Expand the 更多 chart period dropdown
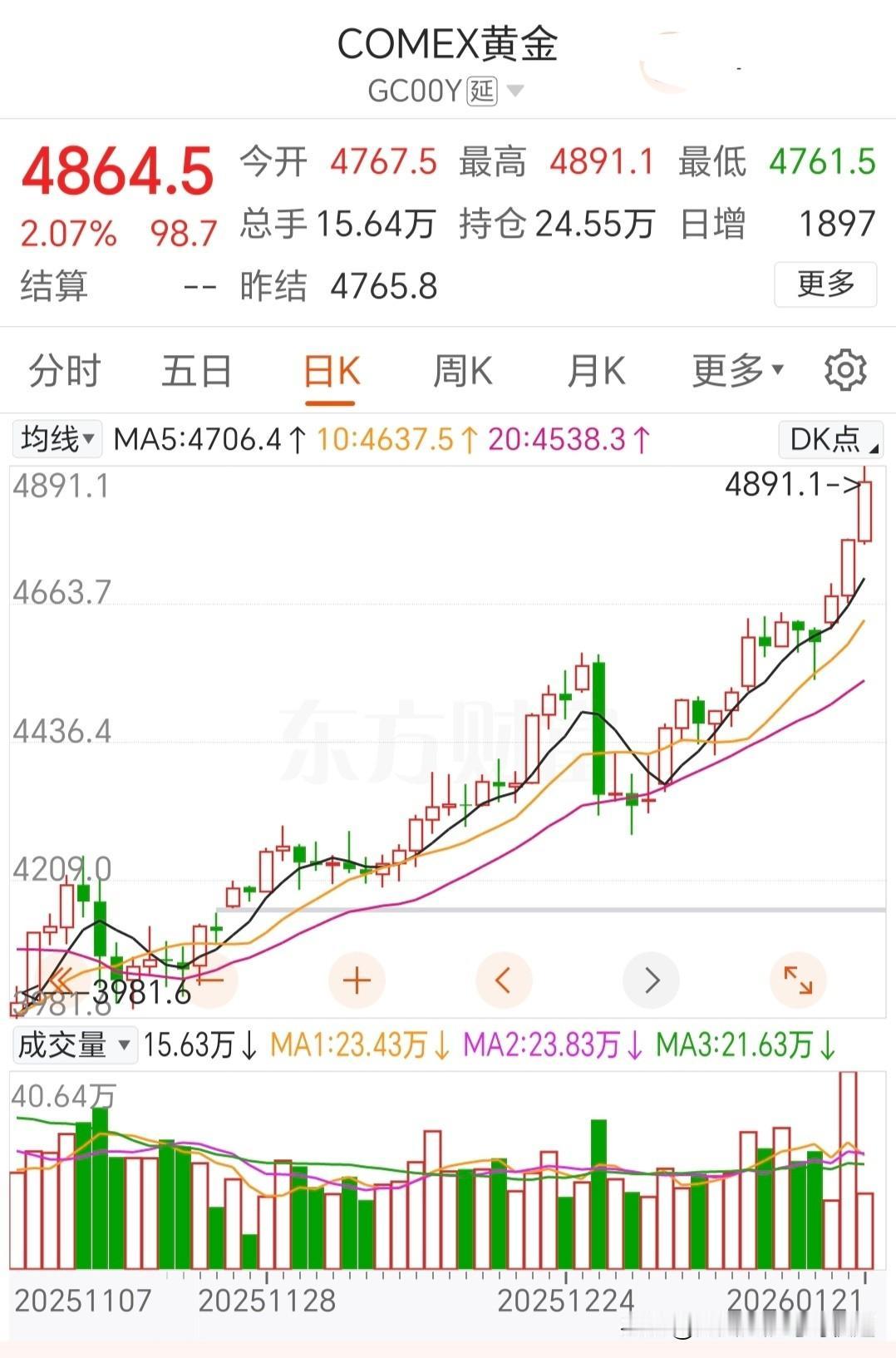This screenshot has height=1358, width=896. click(738, 371)
